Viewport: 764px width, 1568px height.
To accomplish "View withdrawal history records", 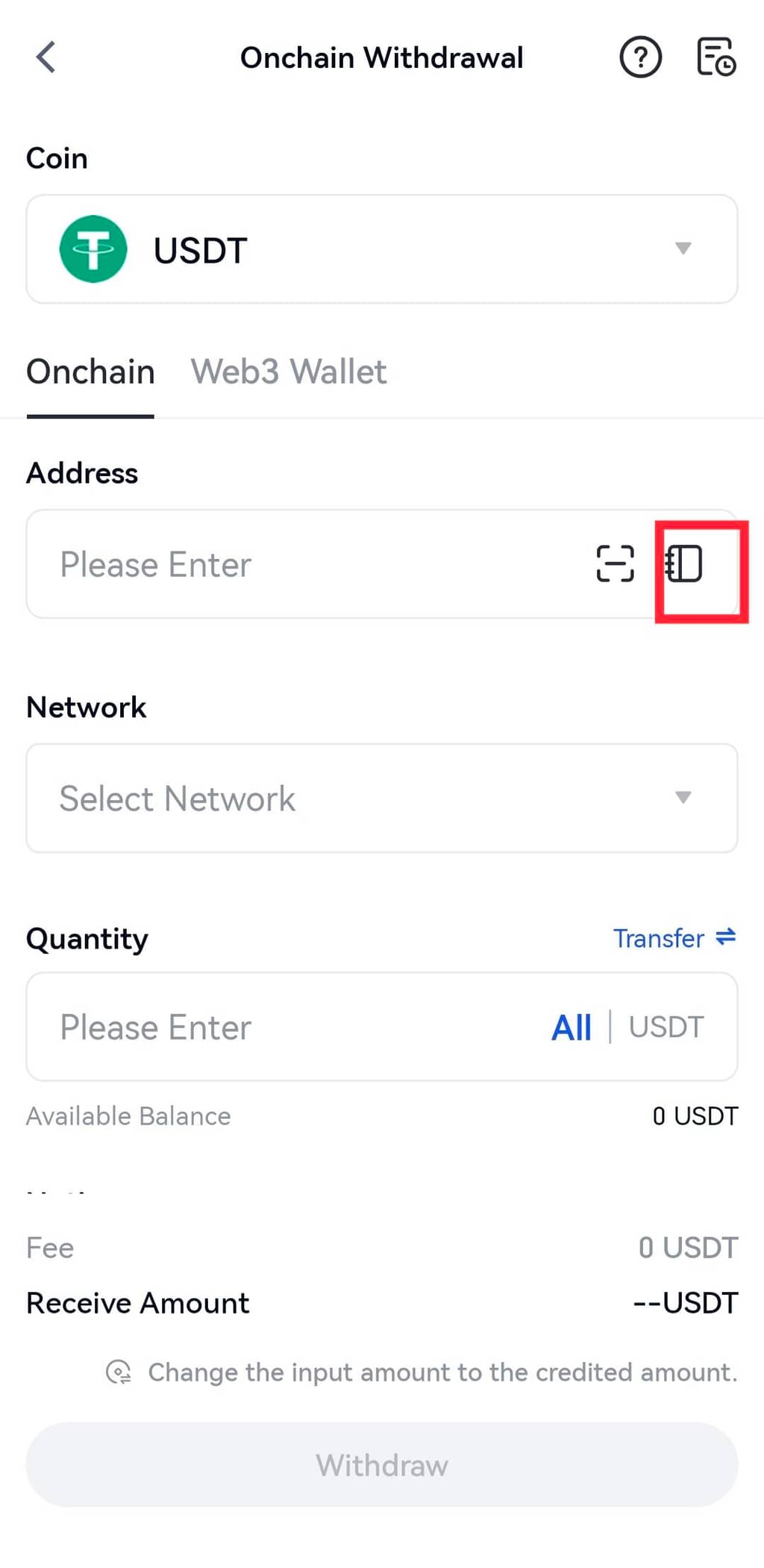I will point(716,57).
